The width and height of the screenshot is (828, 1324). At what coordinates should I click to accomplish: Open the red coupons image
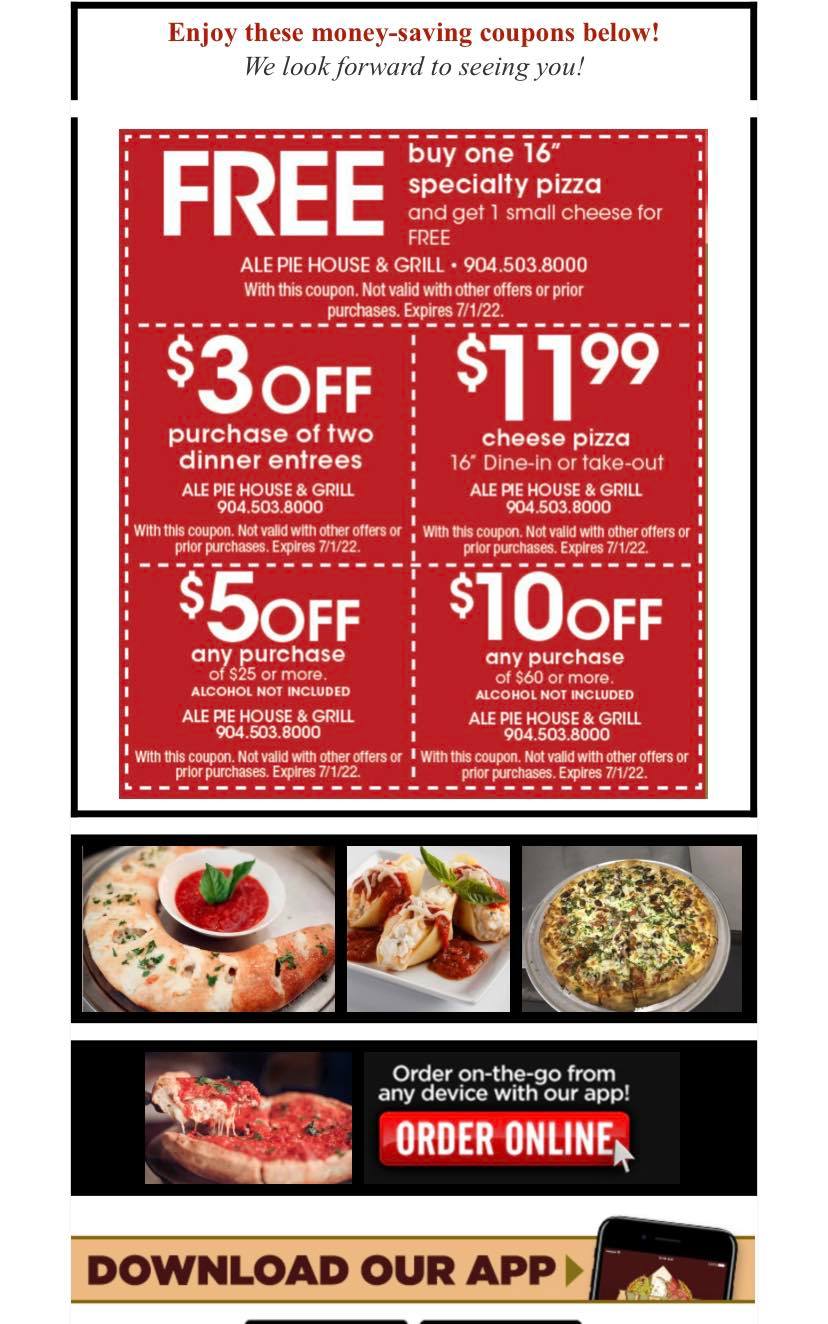coord(413,464)
